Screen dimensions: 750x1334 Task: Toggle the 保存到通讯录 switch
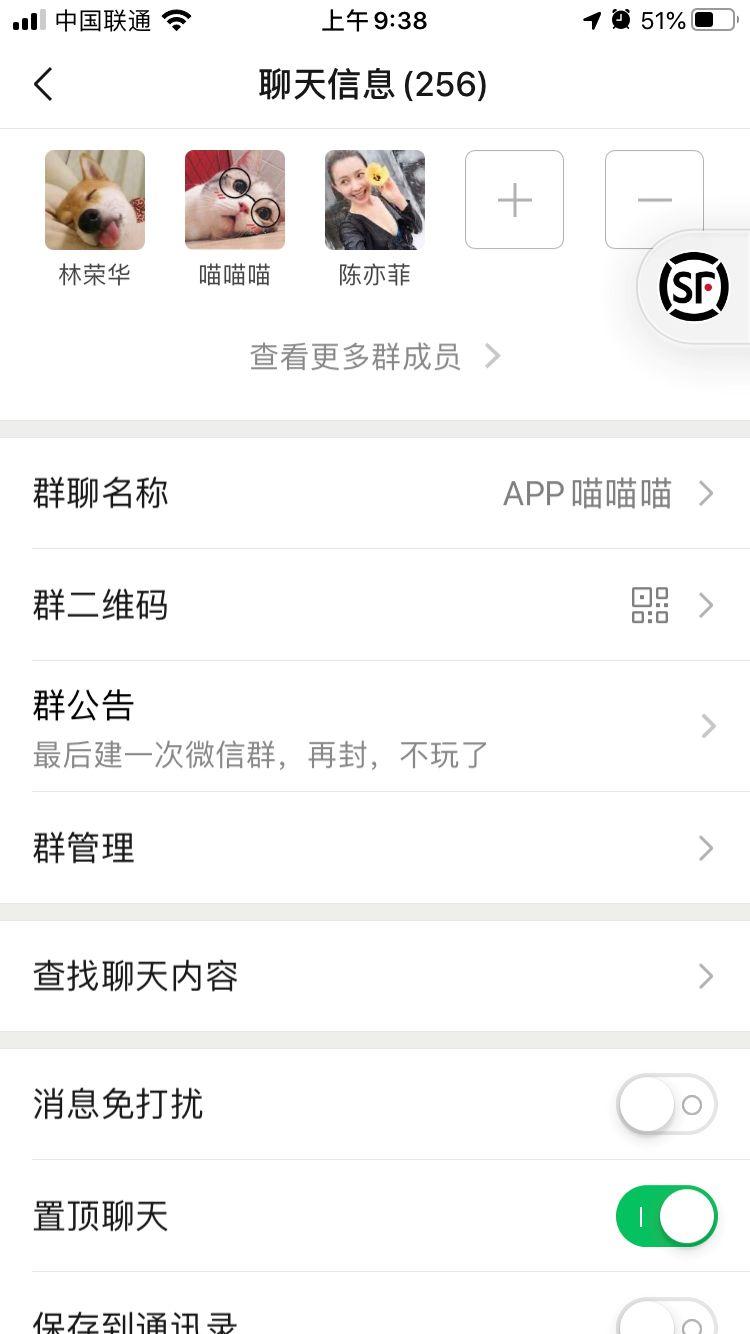[666, 1320]
